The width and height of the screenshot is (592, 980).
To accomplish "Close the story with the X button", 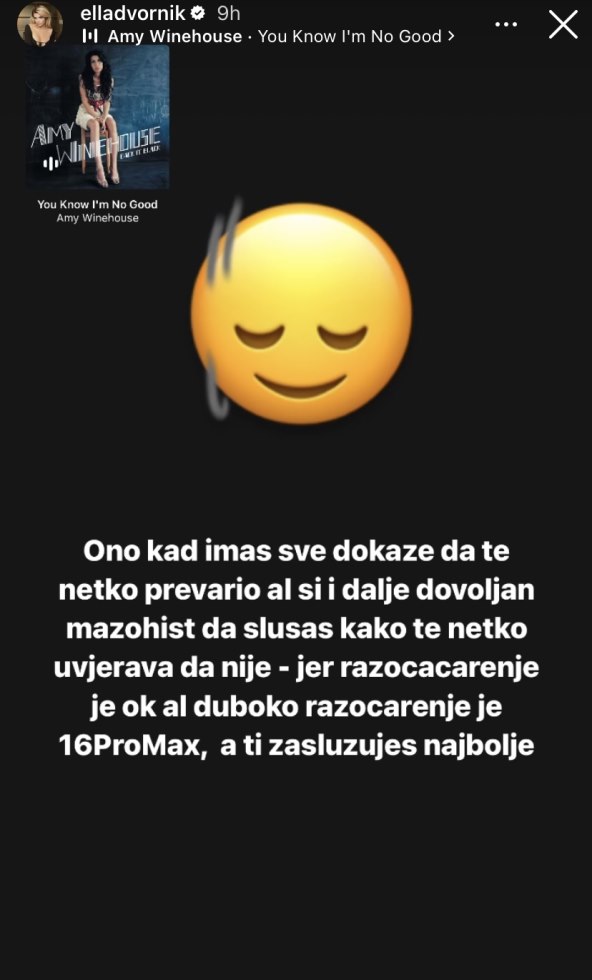I will pyautogui.click(x=563, y=24).
